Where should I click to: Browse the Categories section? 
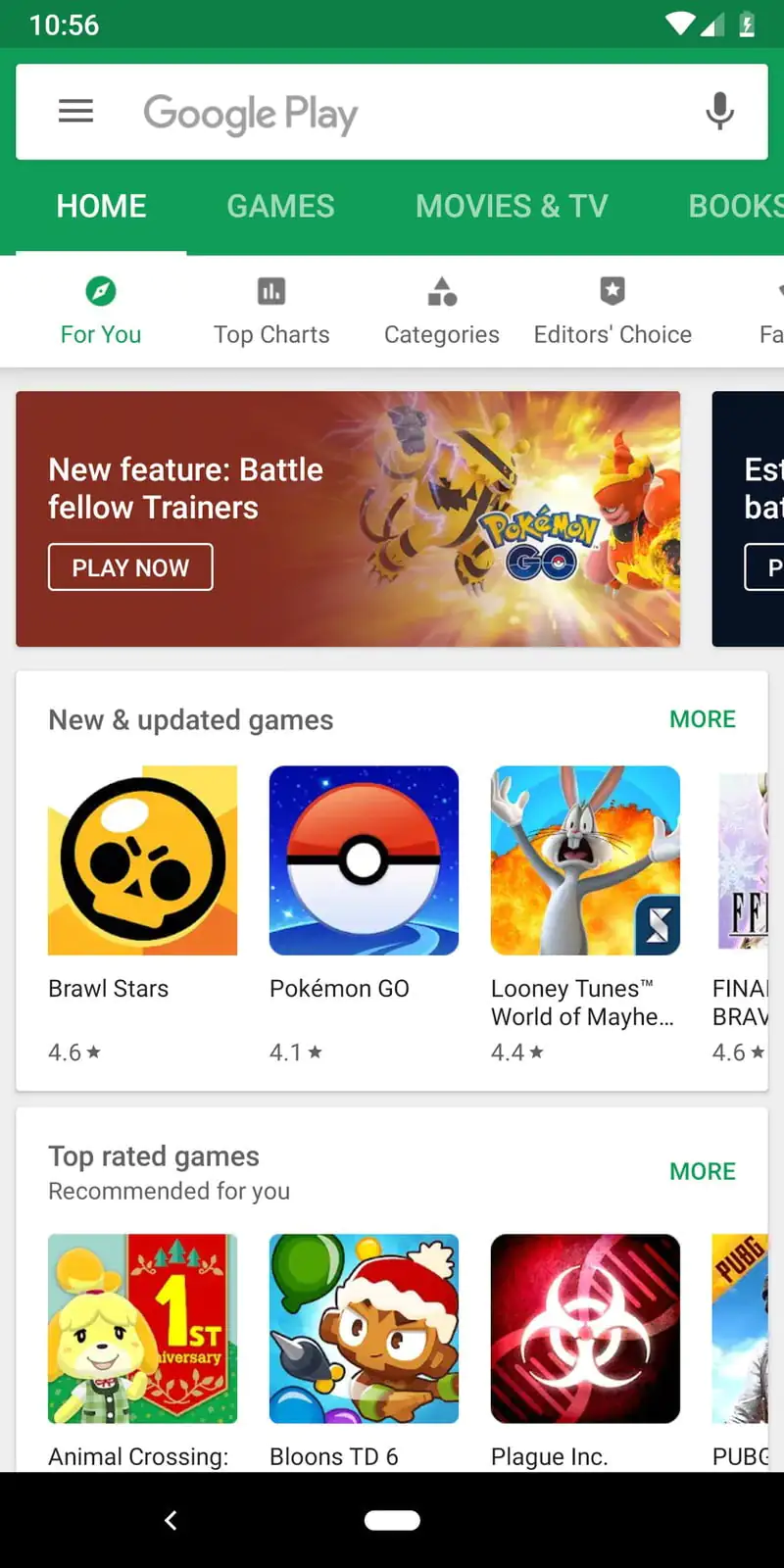(x=442, y=312)
